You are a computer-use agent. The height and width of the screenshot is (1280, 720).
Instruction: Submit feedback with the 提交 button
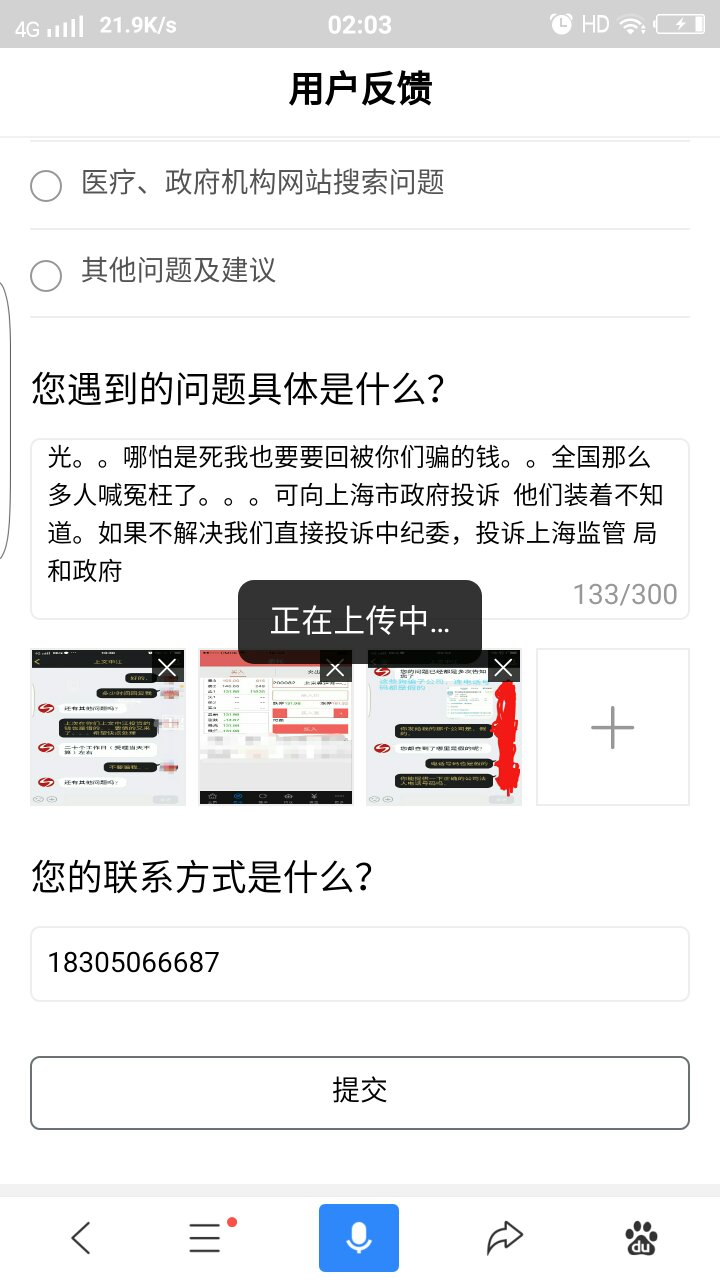click(360, 1092)
